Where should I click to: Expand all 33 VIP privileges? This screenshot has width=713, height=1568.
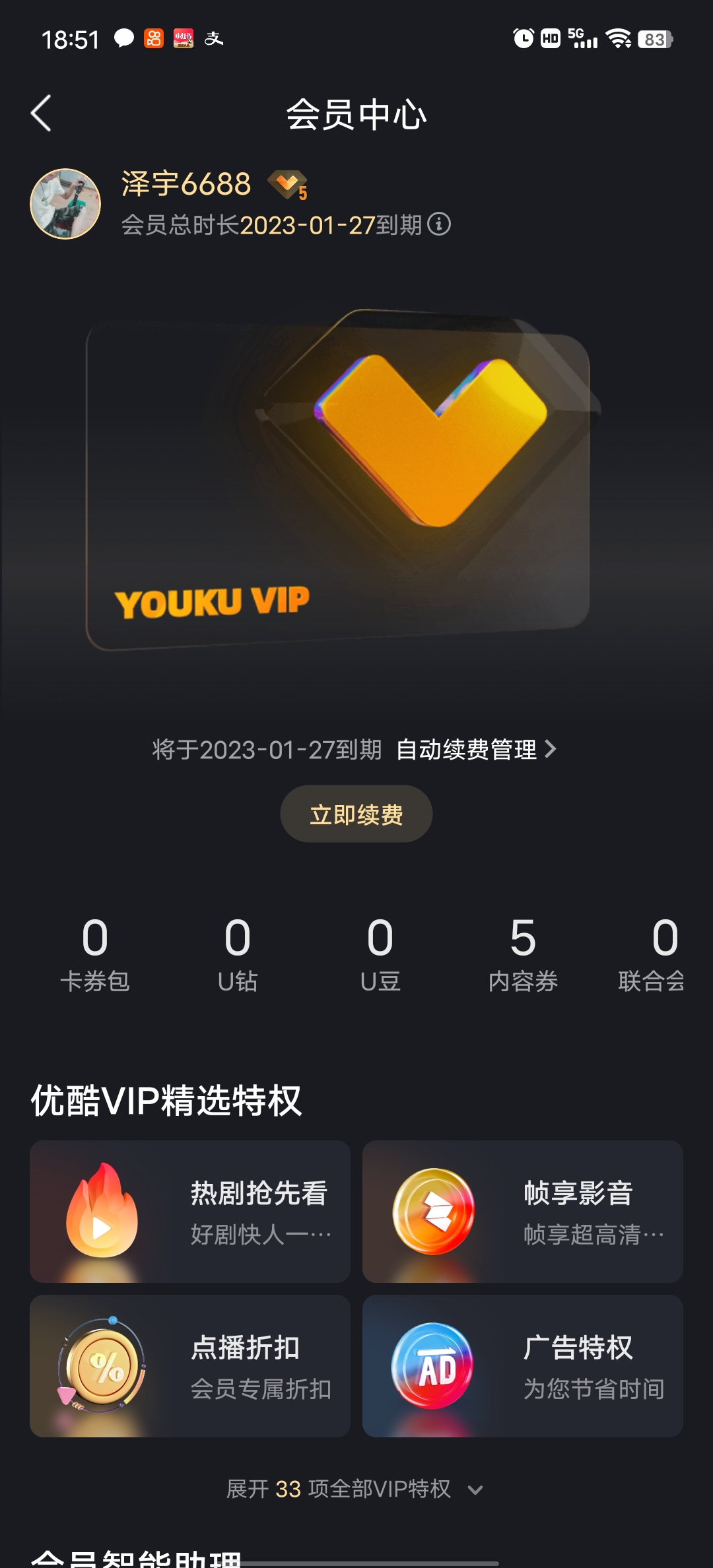355,1489
